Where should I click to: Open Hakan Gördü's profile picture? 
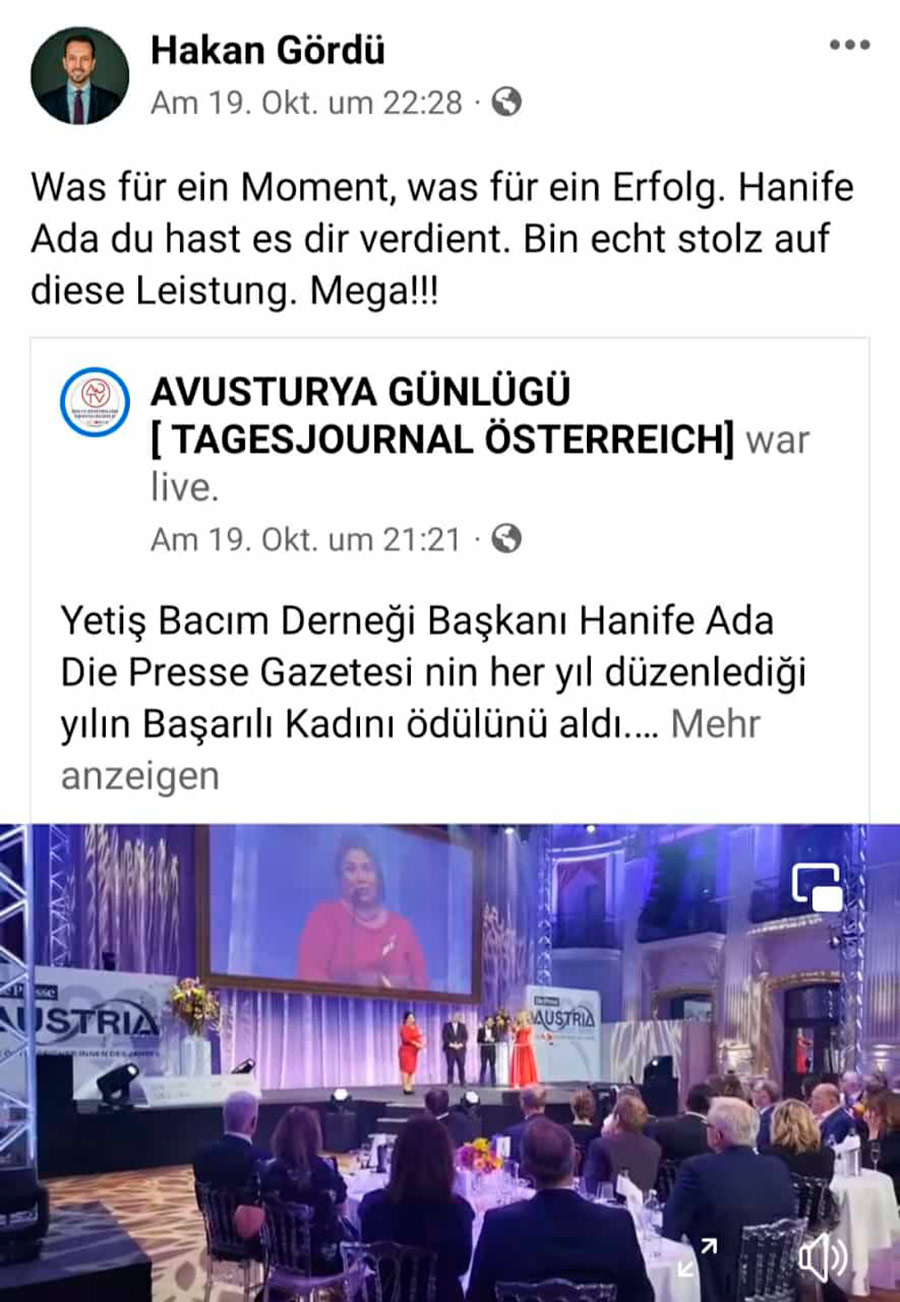point(80,76)
